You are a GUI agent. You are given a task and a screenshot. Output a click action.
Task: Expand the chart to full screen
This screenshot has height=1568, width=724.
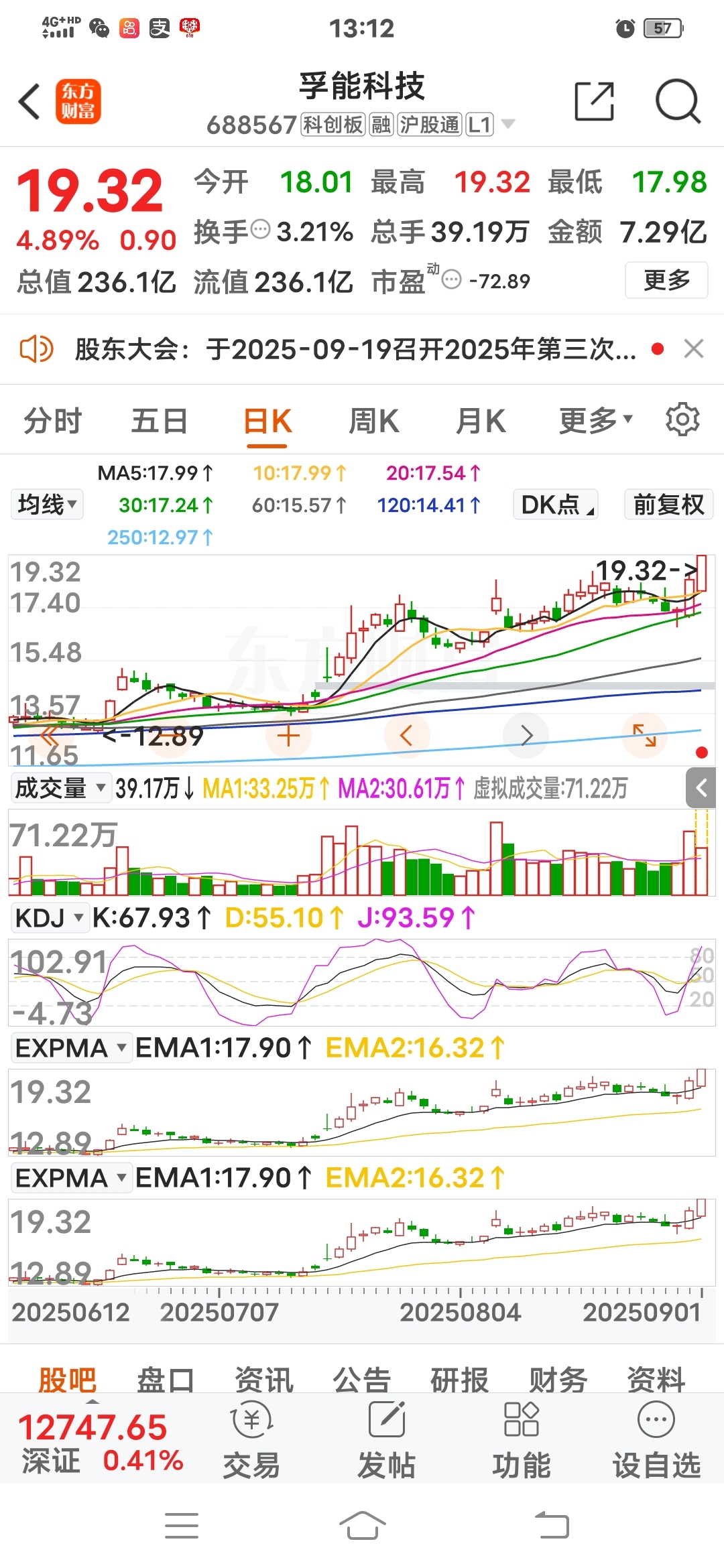[x=644, y=735]
